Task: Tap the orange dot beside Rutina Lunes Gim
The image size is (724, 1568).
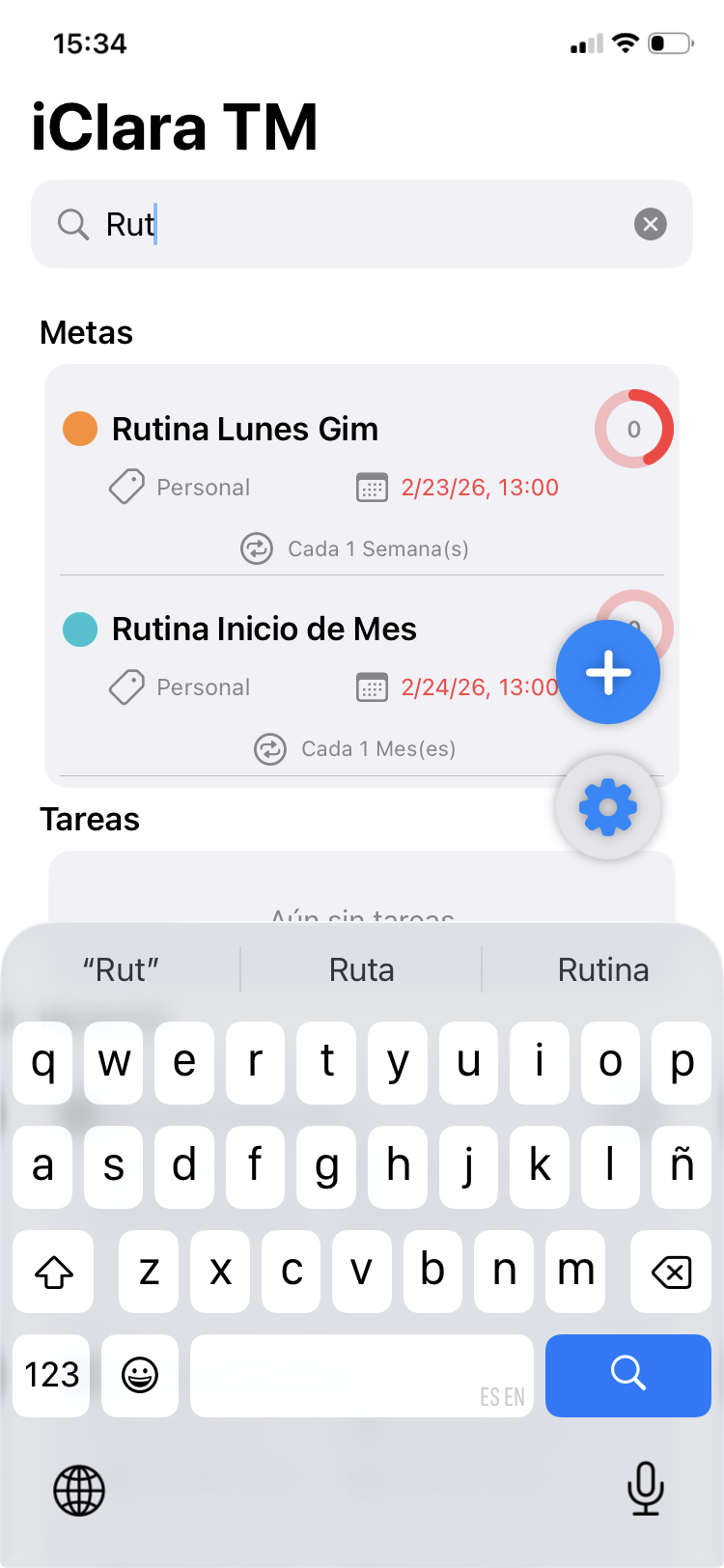Action: click(x=80, y=428)
